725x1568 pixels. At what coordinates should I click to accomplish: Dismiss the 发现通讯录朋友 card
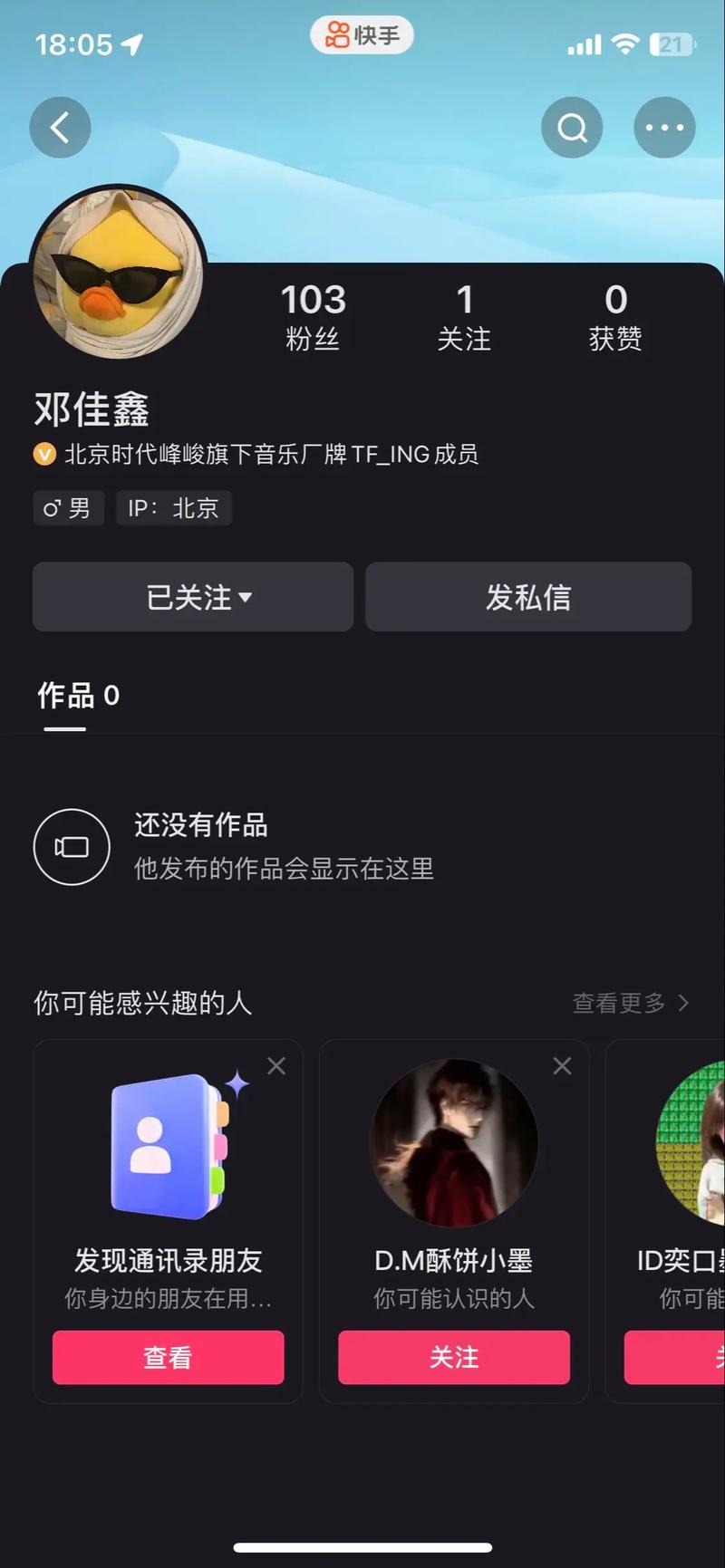pyautogui.click(x=276, y=1066)
